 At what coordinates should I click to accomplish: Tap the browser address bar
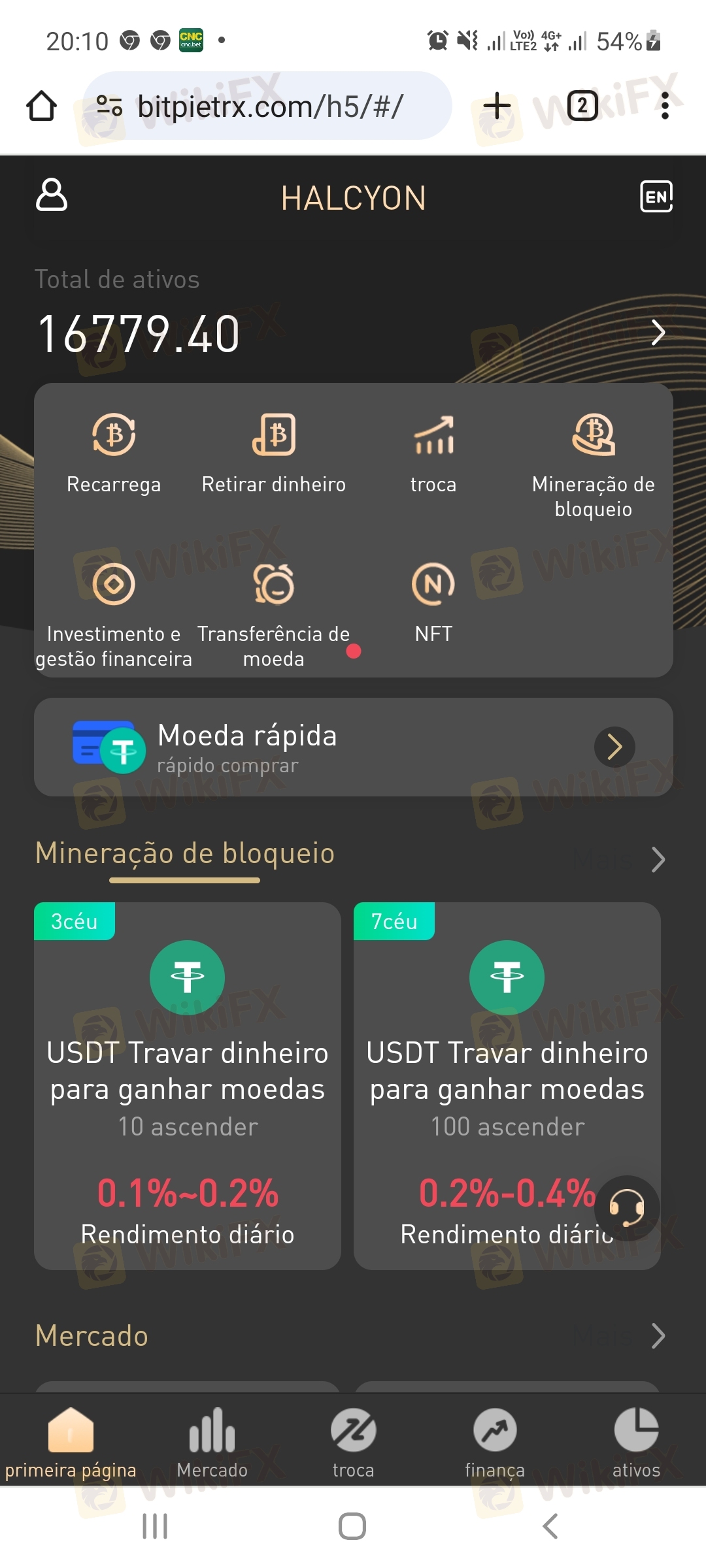point(267,106)
